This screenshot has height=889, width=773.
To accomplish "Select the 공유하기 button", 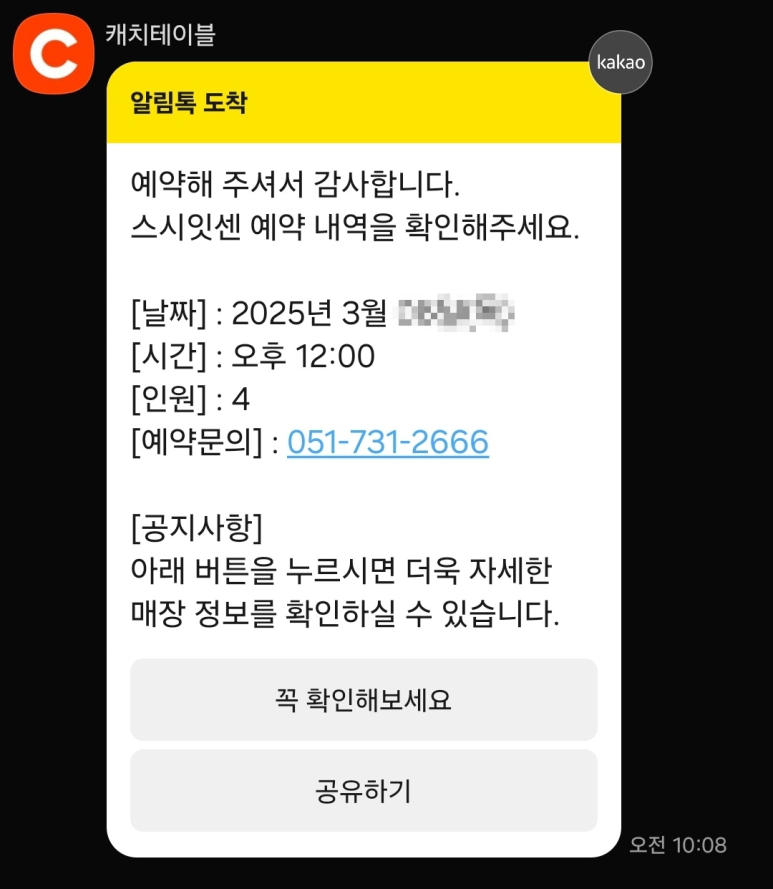I will [x=363, y=791].
